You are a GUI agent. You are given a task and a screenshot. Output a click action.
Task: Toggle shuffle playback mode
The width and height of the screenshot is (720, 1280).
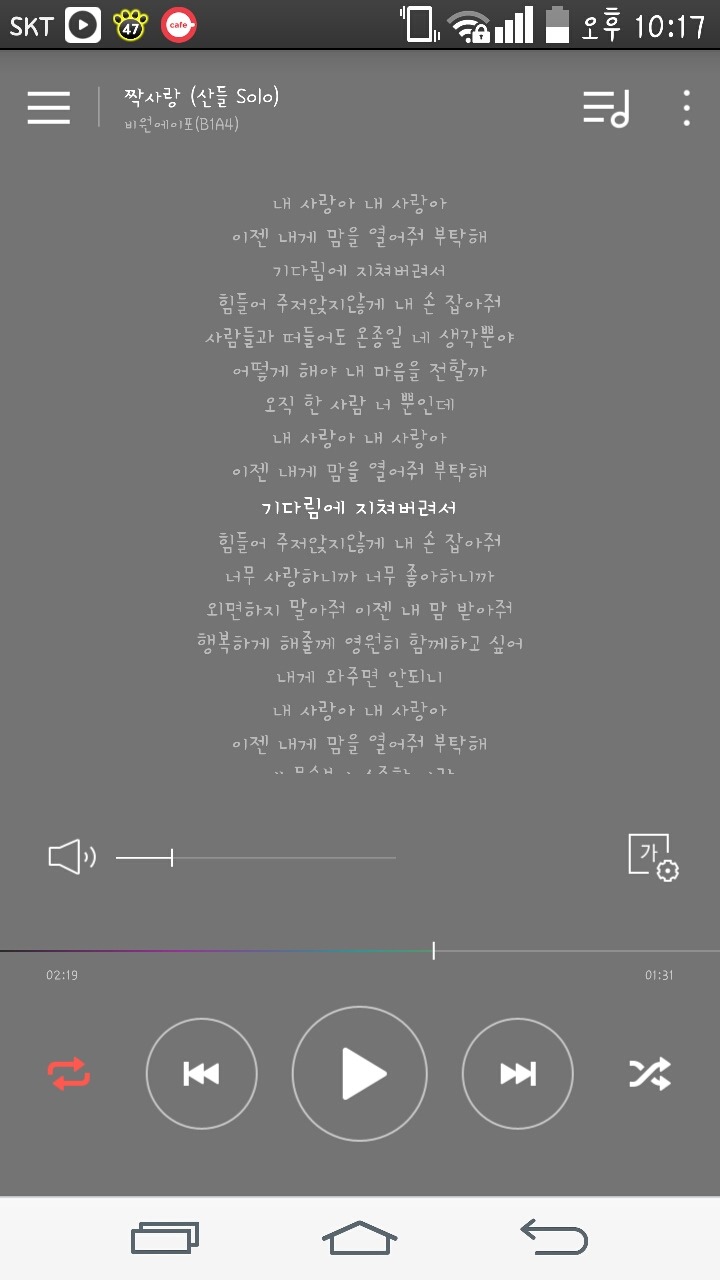650,1073
